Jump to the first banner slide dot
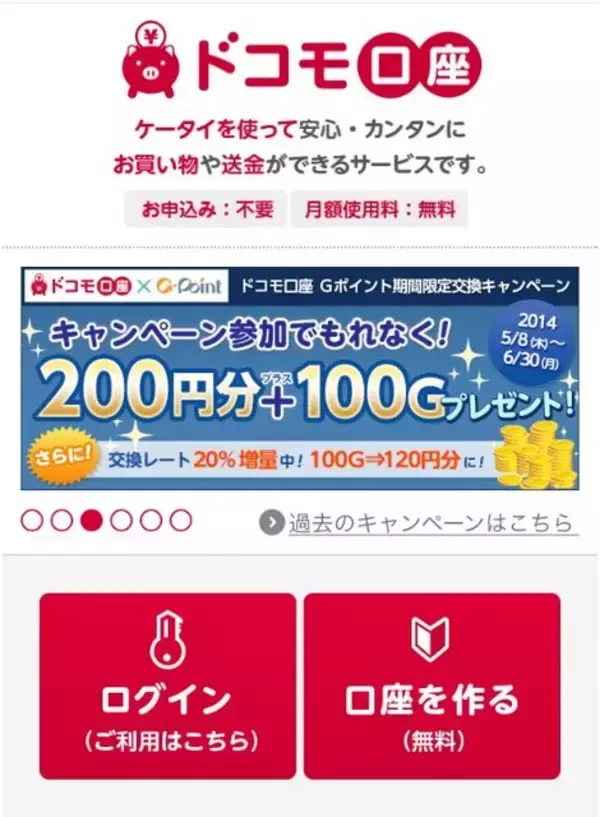Screen dimensions: 600x817 (x=32, y=520)
